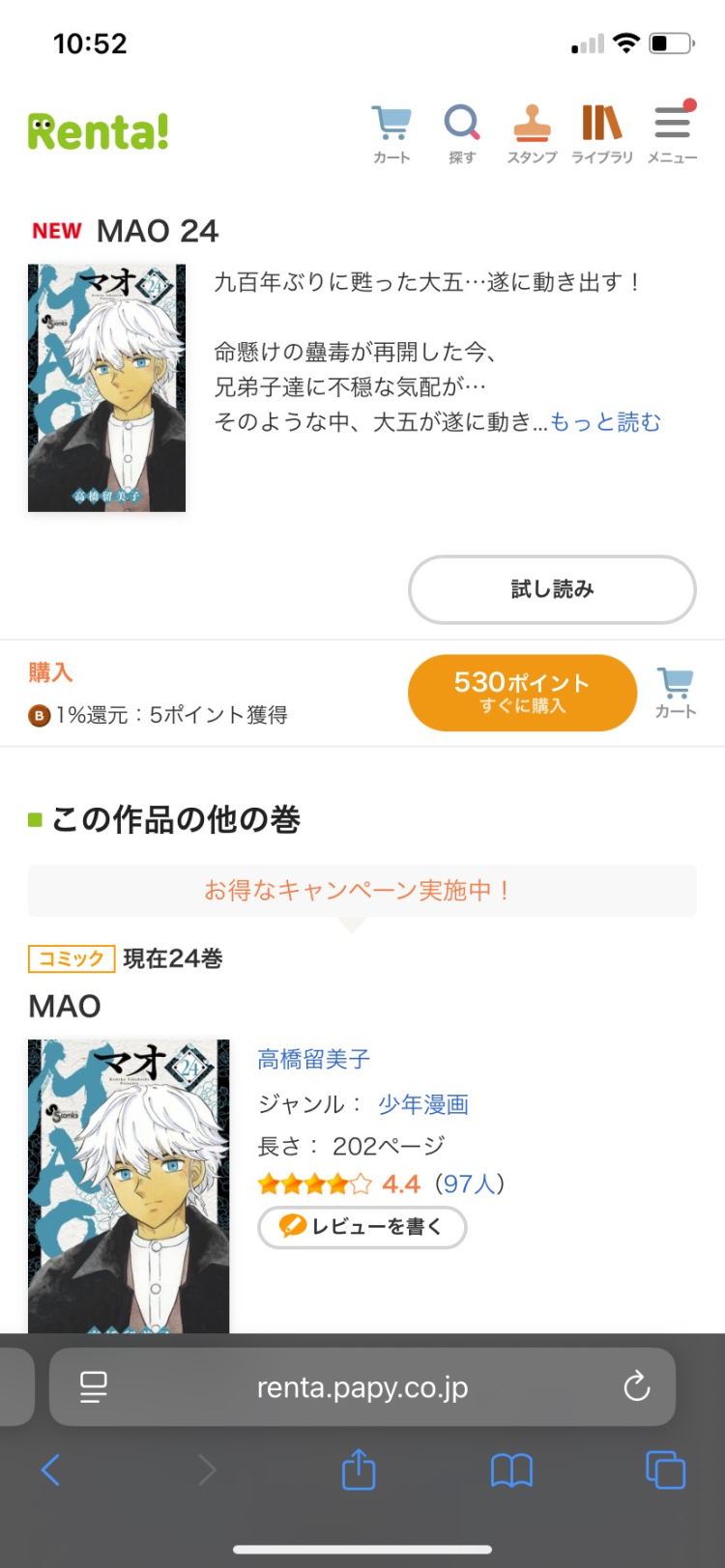Reload the page in Safari
This screenshot has height=1568, width=725.
coord(636,1386)
